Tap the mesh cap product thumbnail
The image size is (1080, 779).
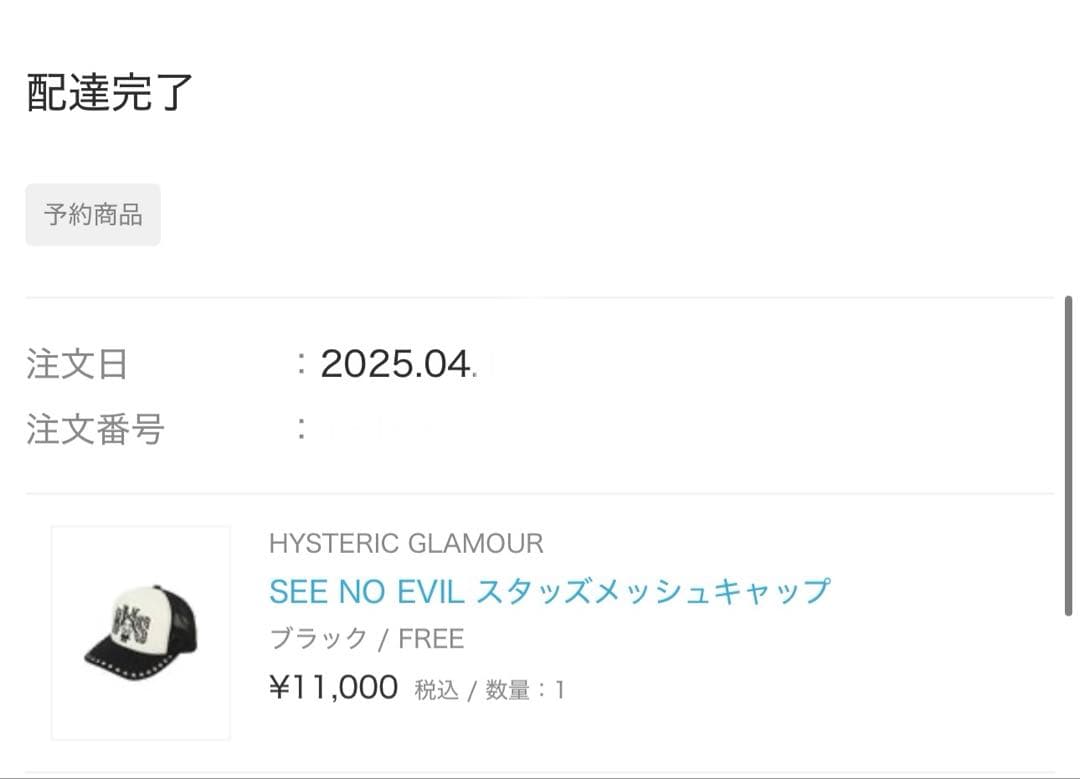(141, 632)
